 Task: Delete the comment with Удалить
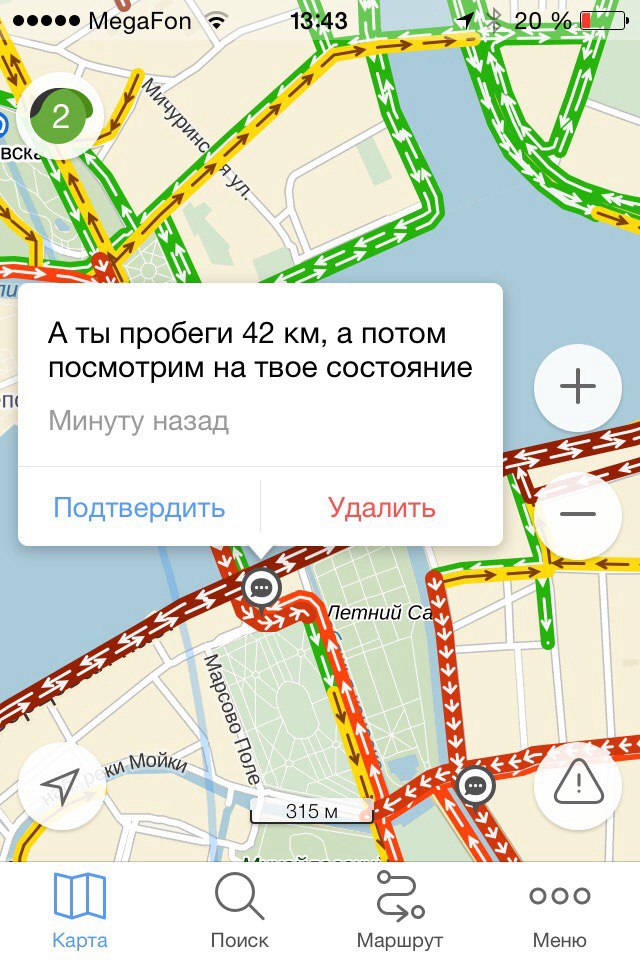382,507
